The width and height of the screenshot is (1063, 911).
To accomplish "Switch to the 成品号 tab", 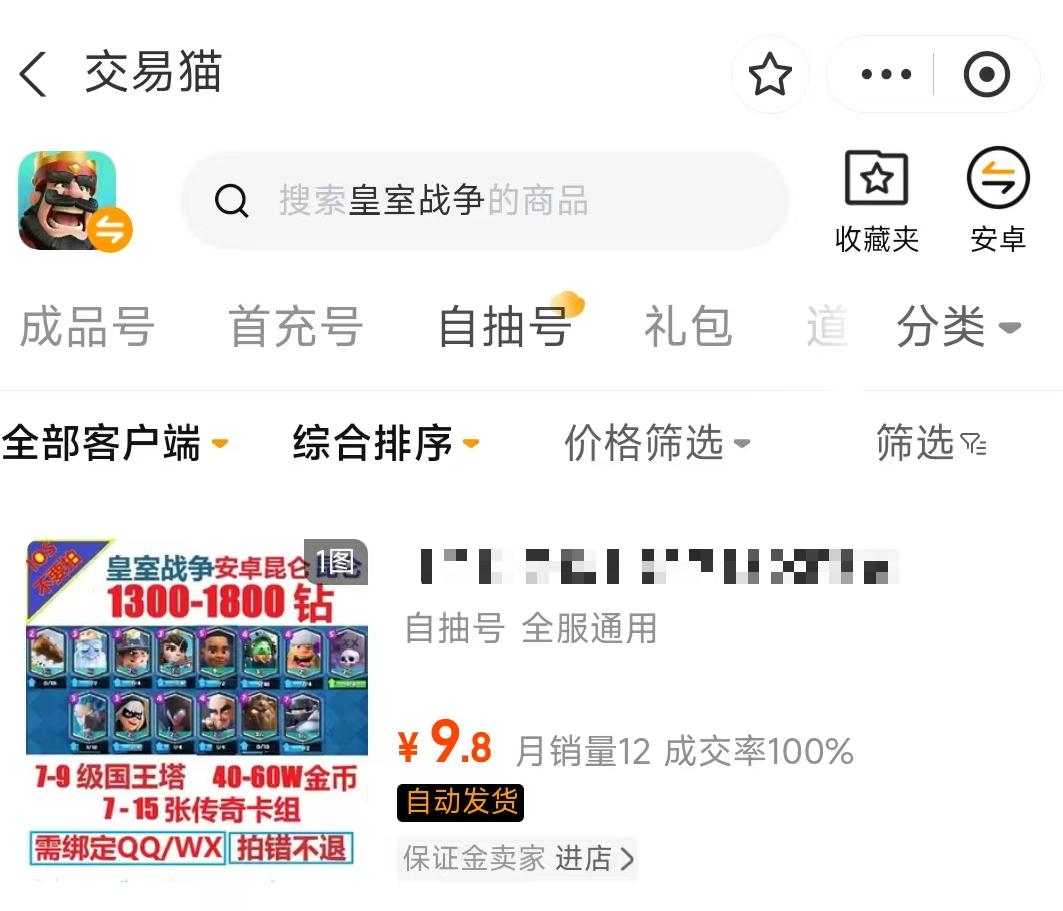I will pyautogui.click(x=87, y=327).
